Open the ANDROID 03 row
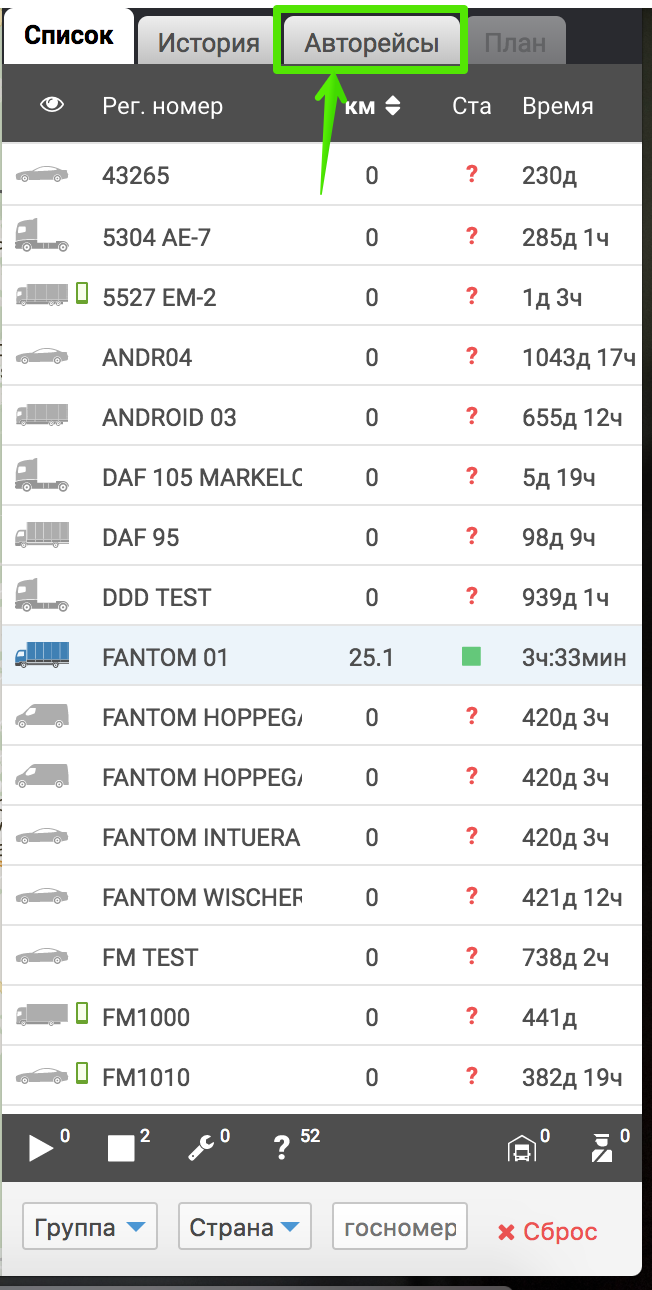 tap(169, 417)
